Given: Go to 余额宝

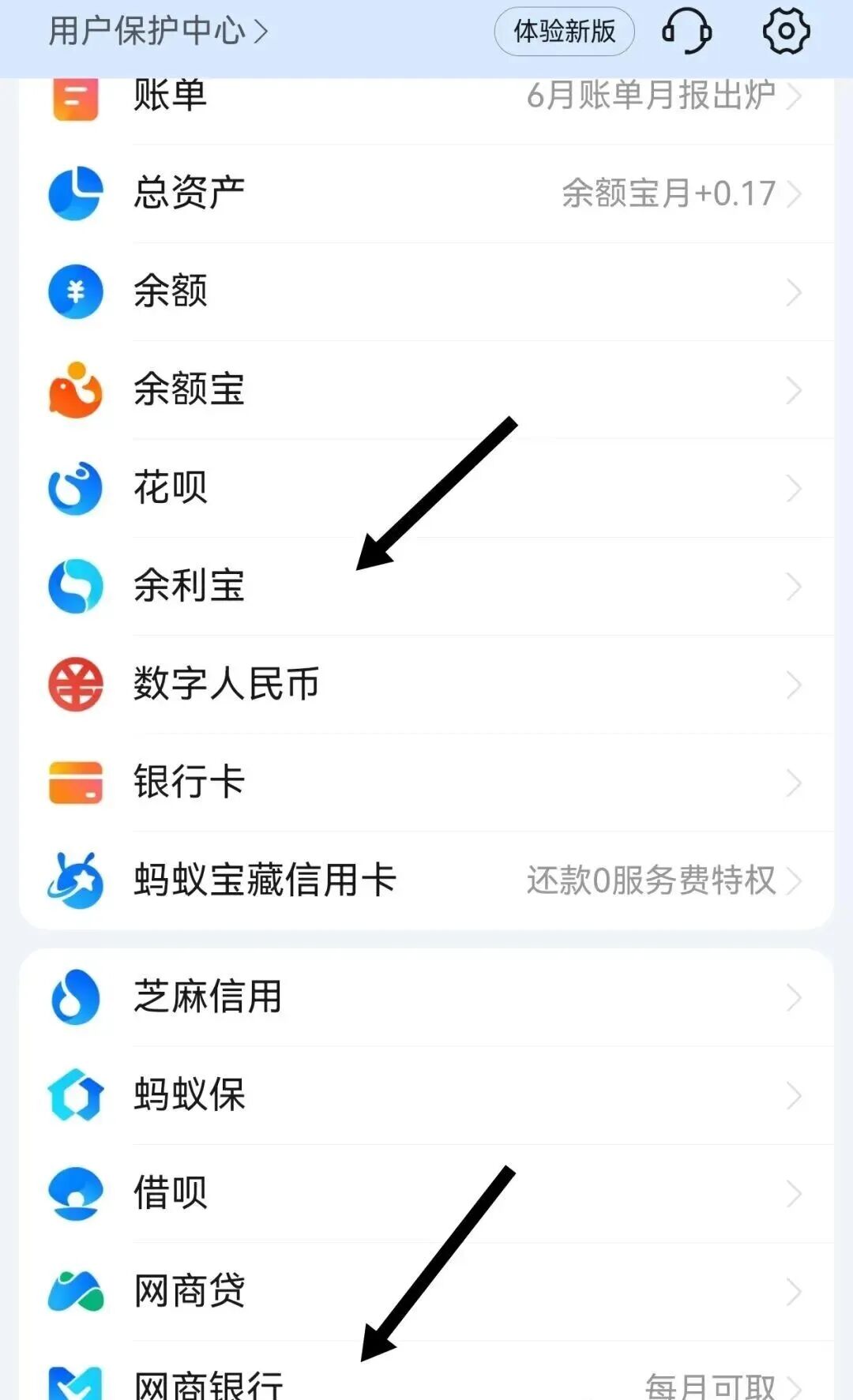Looking at the screenshot, I should [426, 389].
